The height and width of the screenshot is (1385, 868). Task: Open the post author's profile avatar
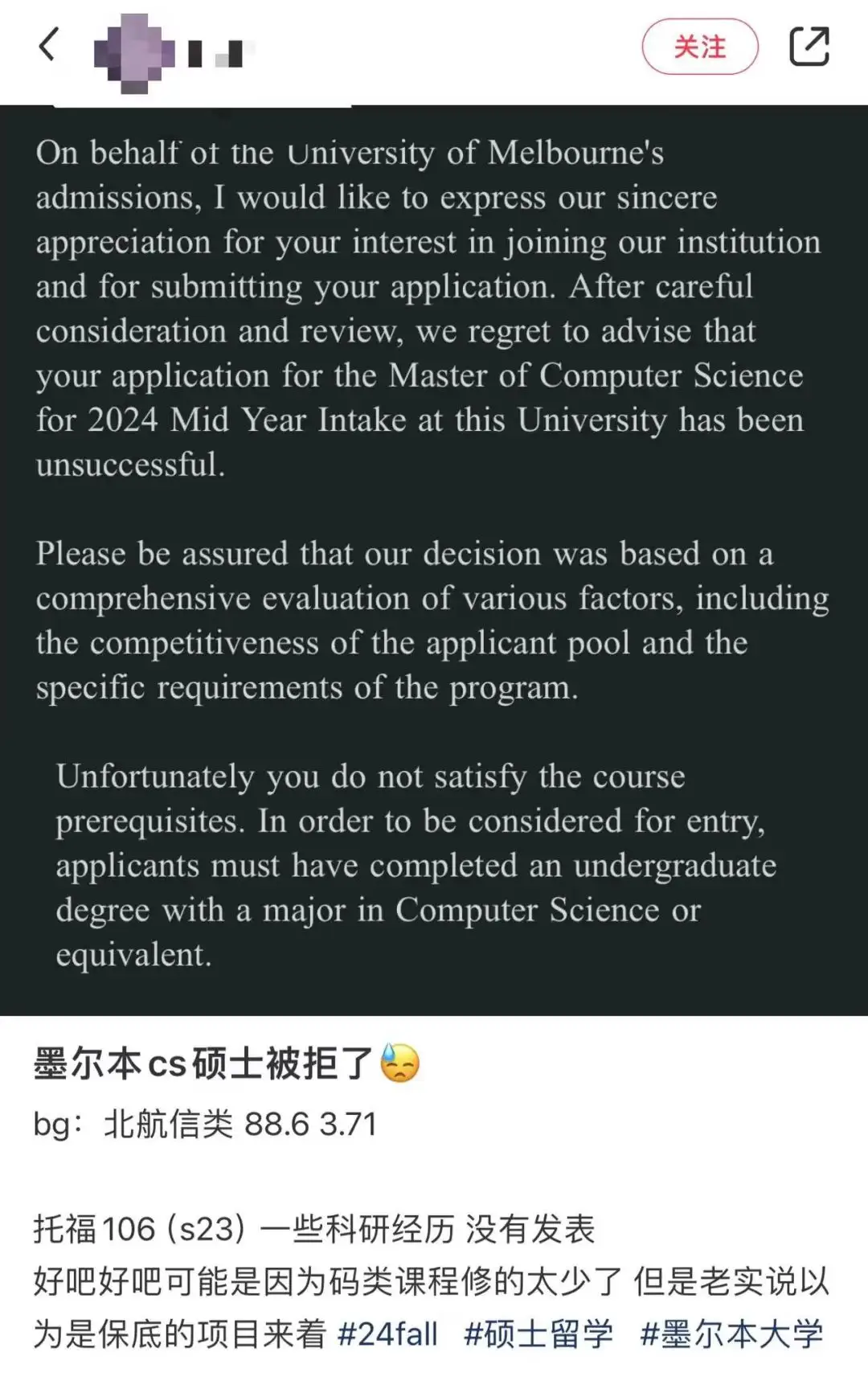[x=134, y=53]
